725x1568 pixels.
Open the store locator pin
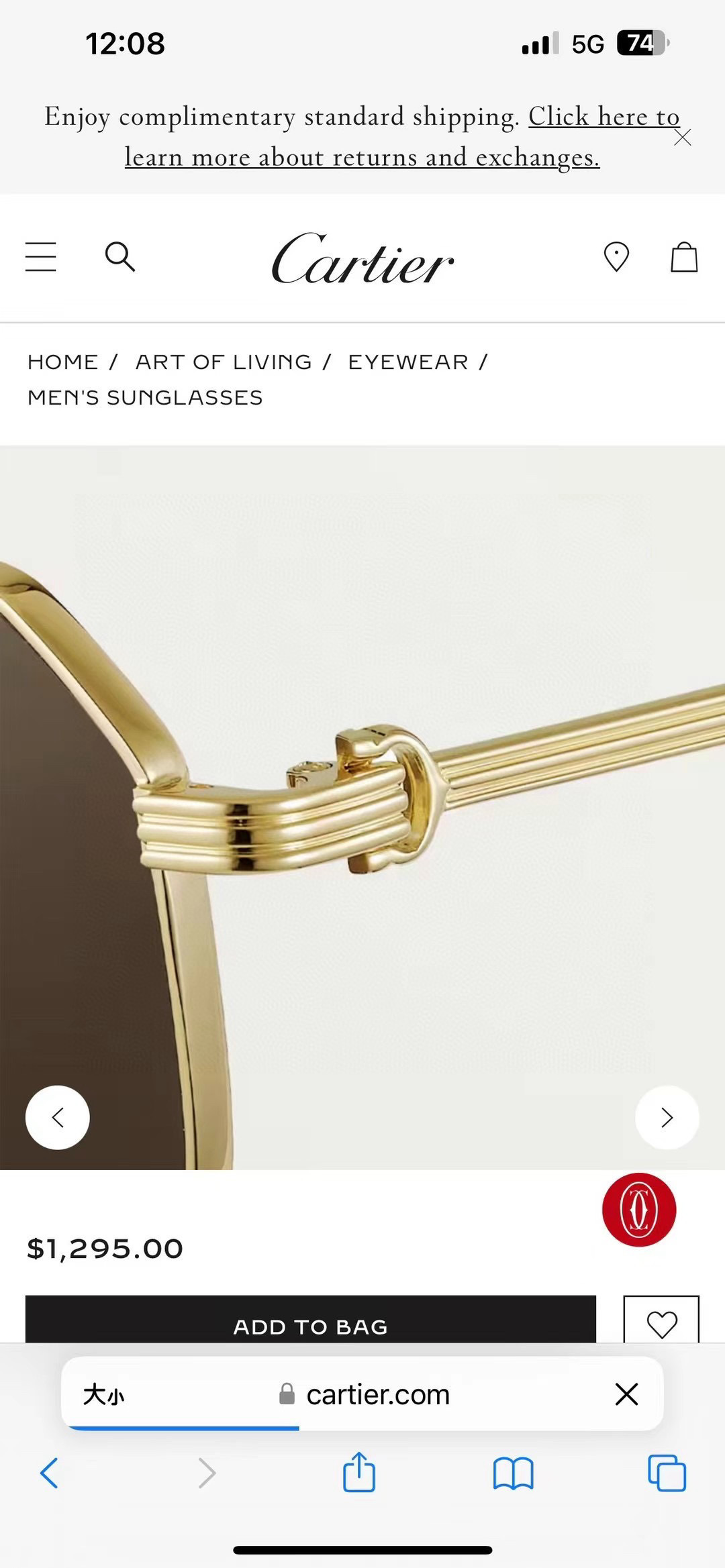[x=616, y=257]
